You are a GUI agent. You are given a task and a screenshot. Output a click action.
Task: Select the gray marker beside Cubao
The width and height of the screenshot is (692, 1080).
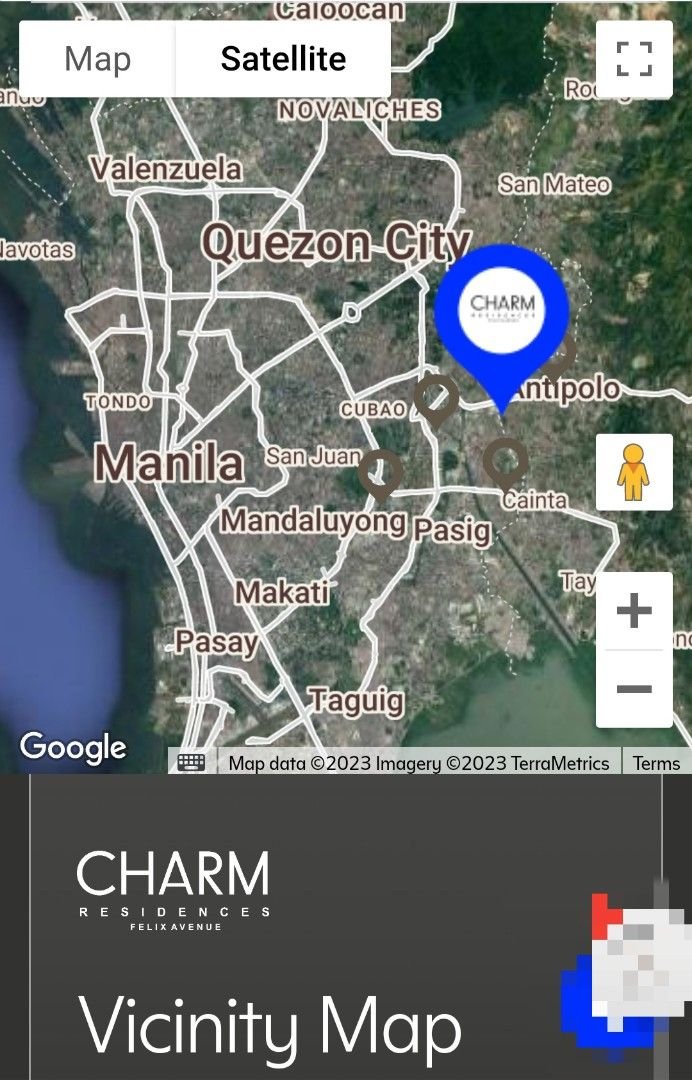[436, 398]
